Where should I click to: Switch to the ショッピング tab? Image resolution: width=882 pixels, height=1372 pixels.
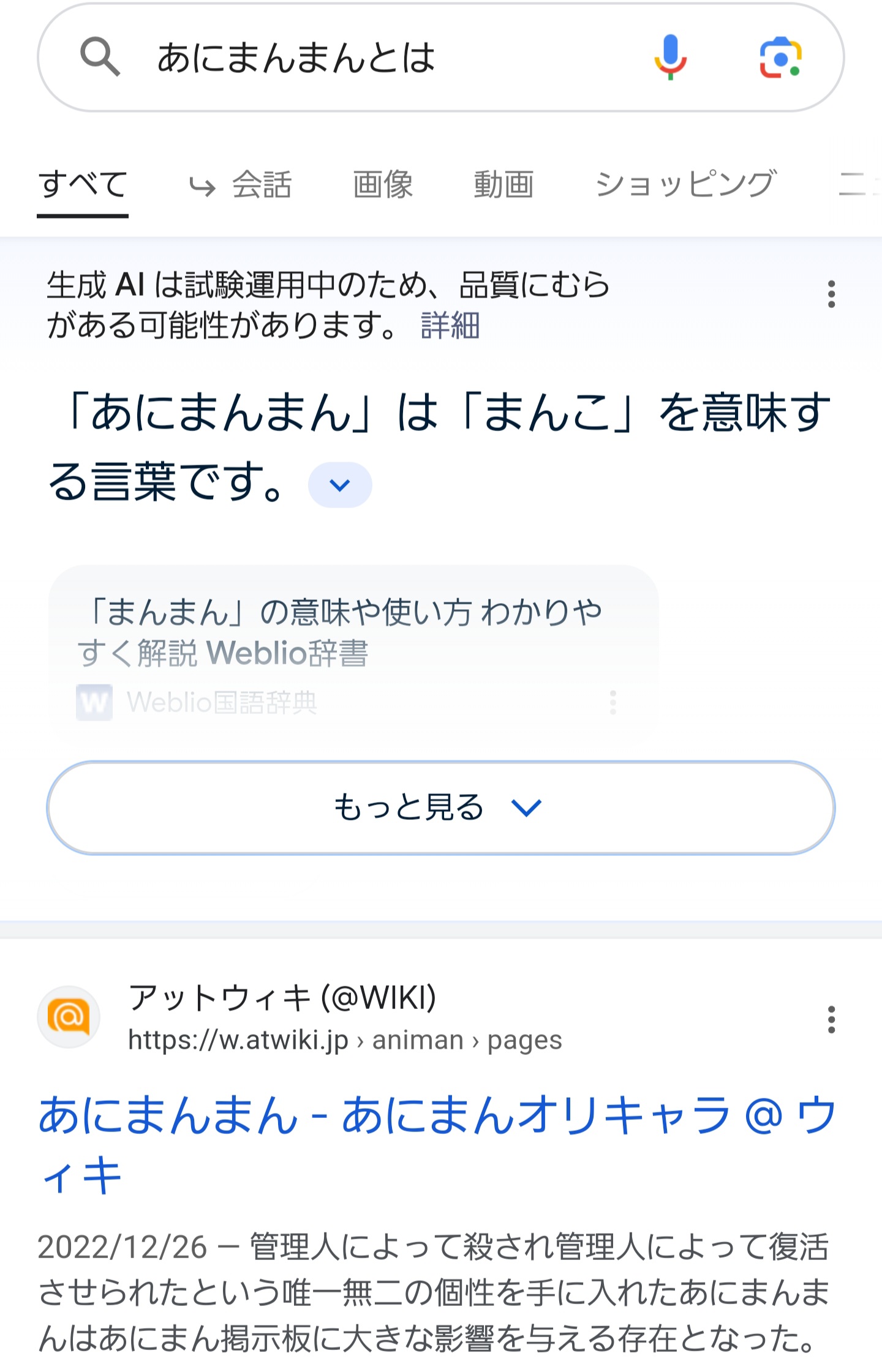tap(686, 184)
